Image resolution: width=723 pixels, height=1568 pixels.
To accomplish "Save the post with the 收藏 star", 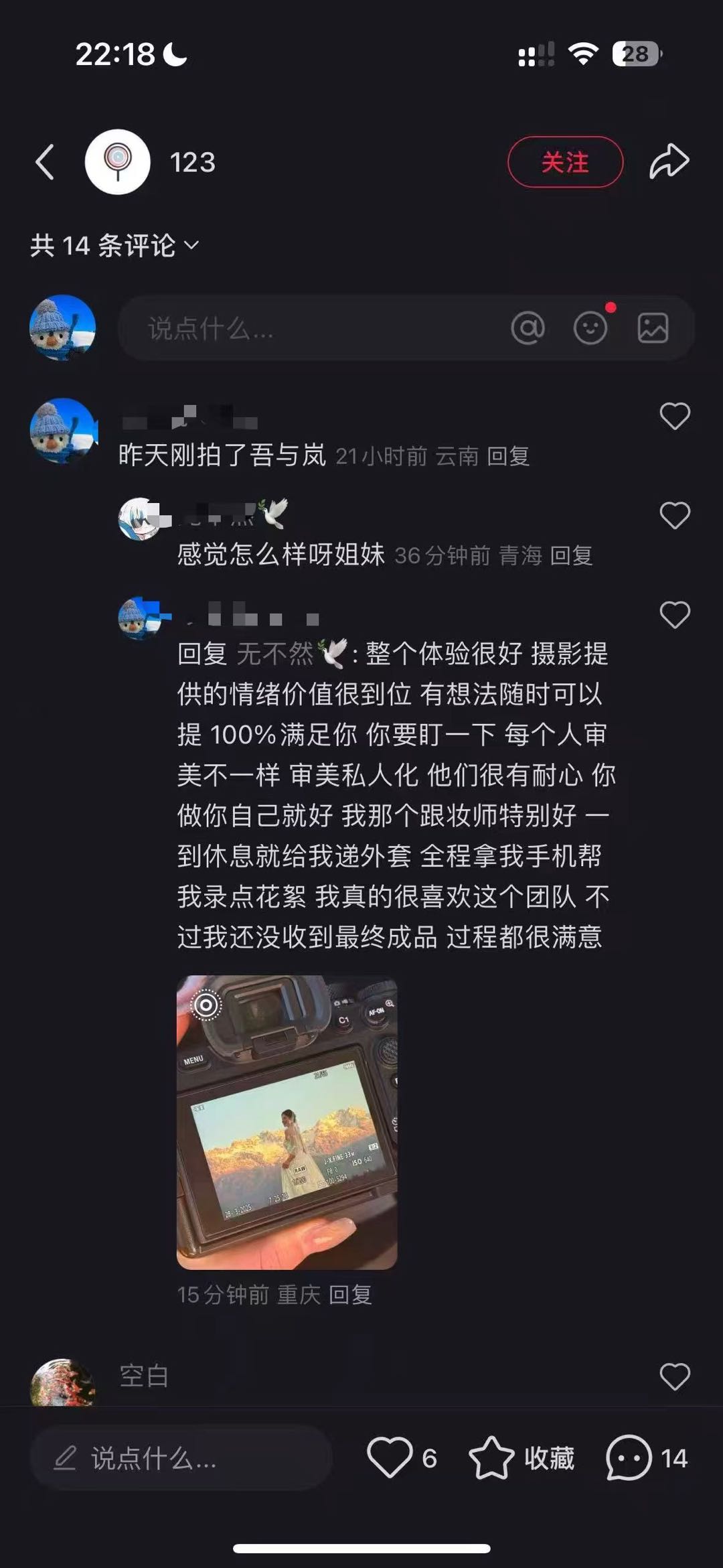I will click(x=521, y=1458).
